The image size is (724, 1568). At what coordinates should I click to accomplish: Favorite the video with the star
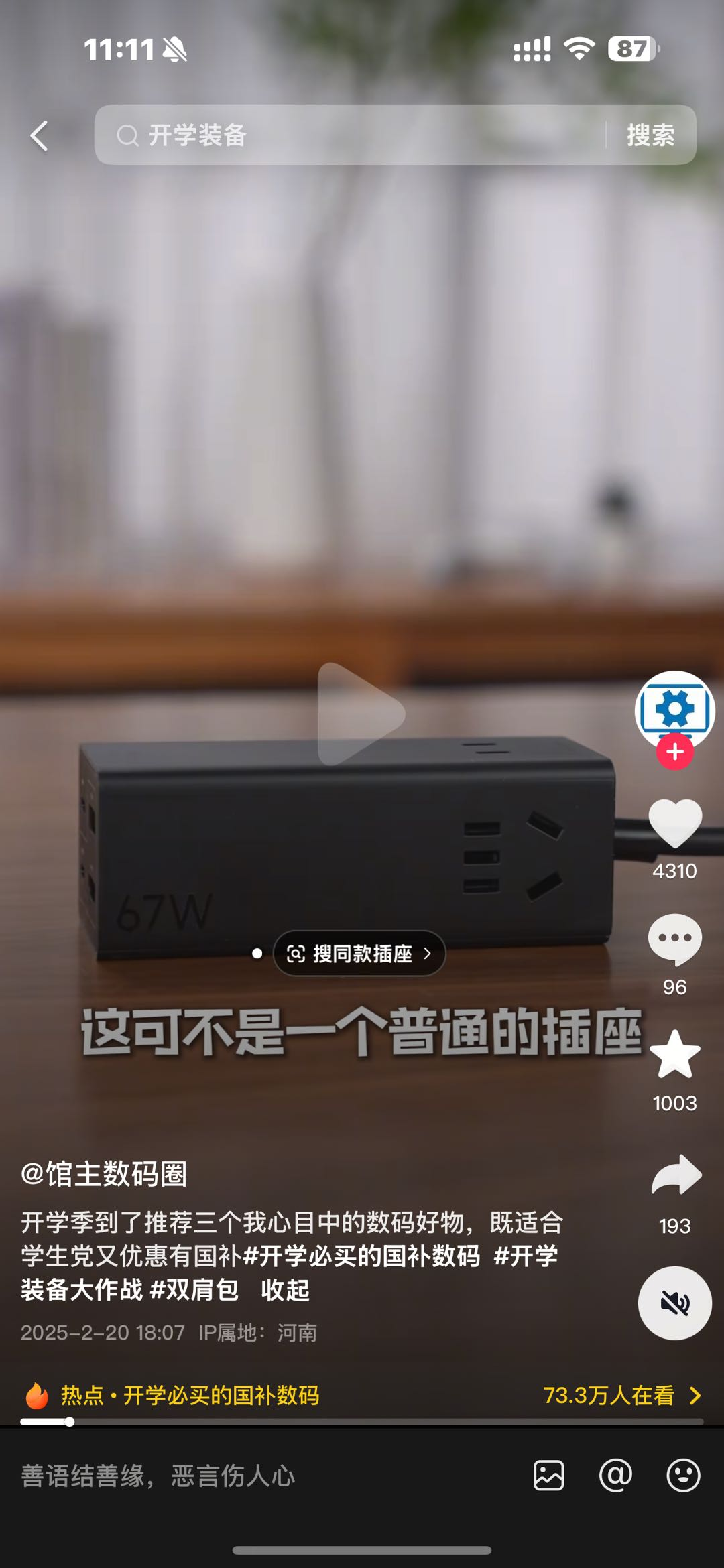[674, 1055]
